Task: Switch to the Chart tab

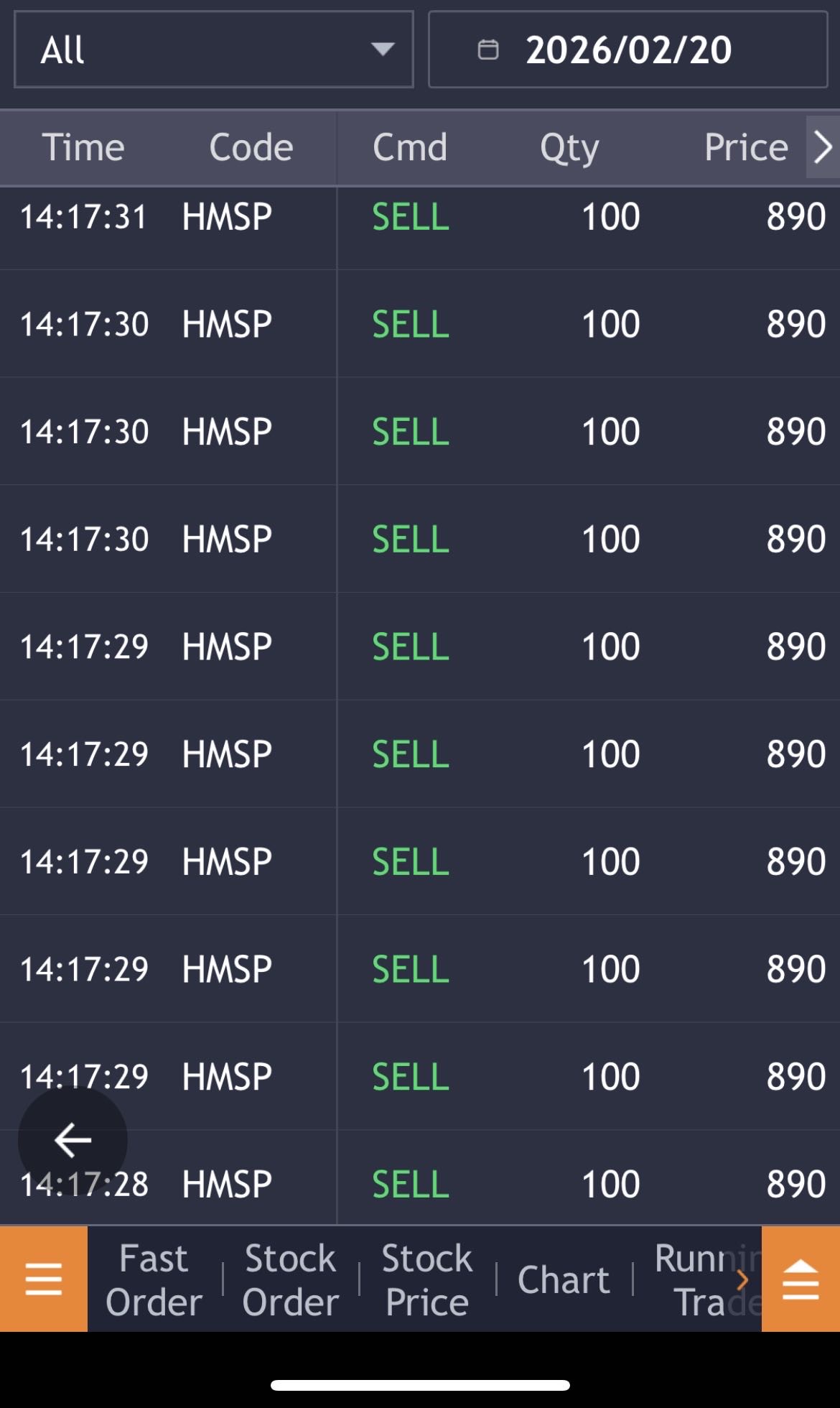Action: pos(564,1279)
